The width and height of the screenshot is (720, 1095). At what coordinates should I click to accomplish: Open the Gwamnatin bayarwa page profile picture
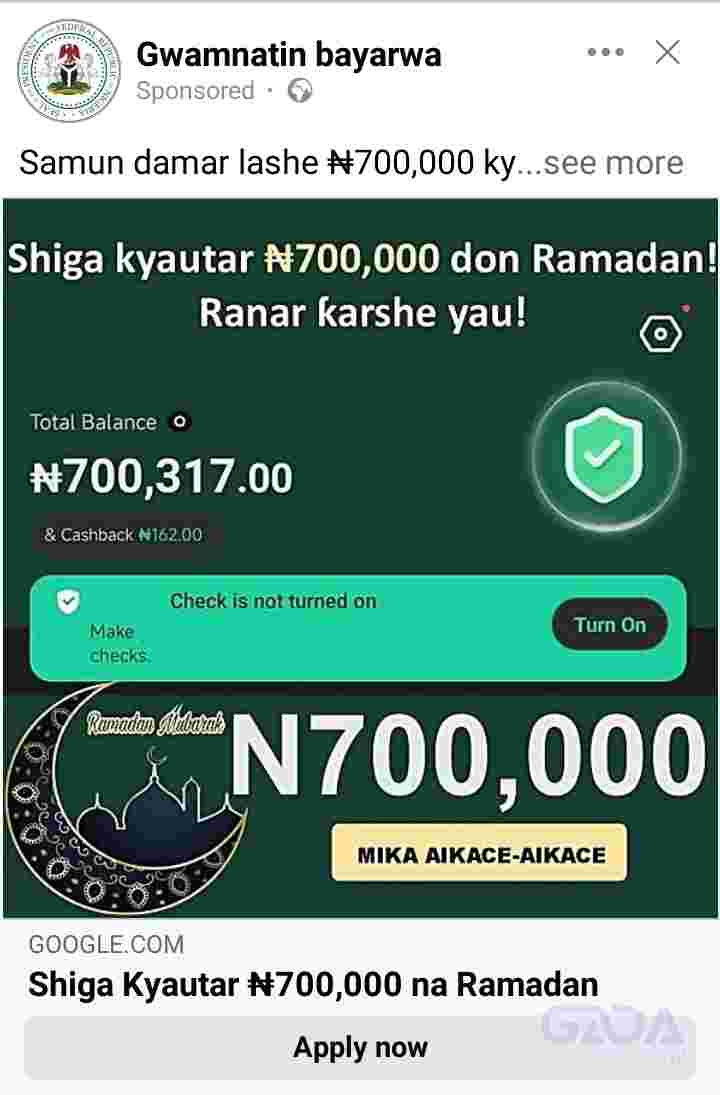pyautogui.click(x=68, y=70)
